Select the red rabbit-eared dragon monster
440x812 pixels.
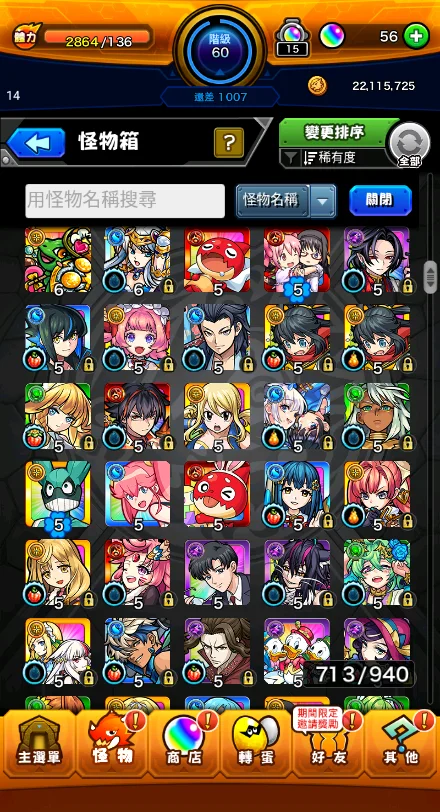pos(217,495)
